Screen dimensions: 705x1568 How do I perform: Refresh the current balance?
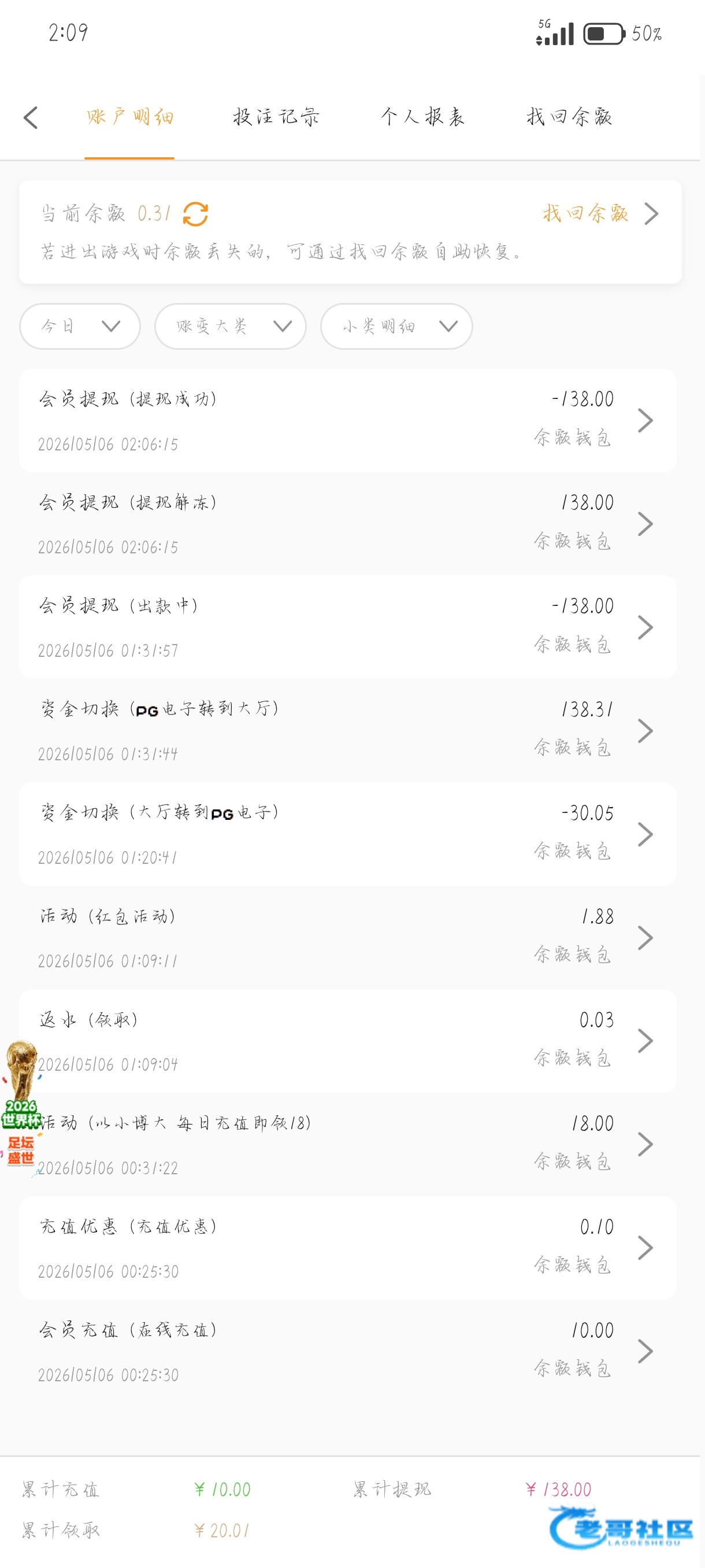(195, 215)
